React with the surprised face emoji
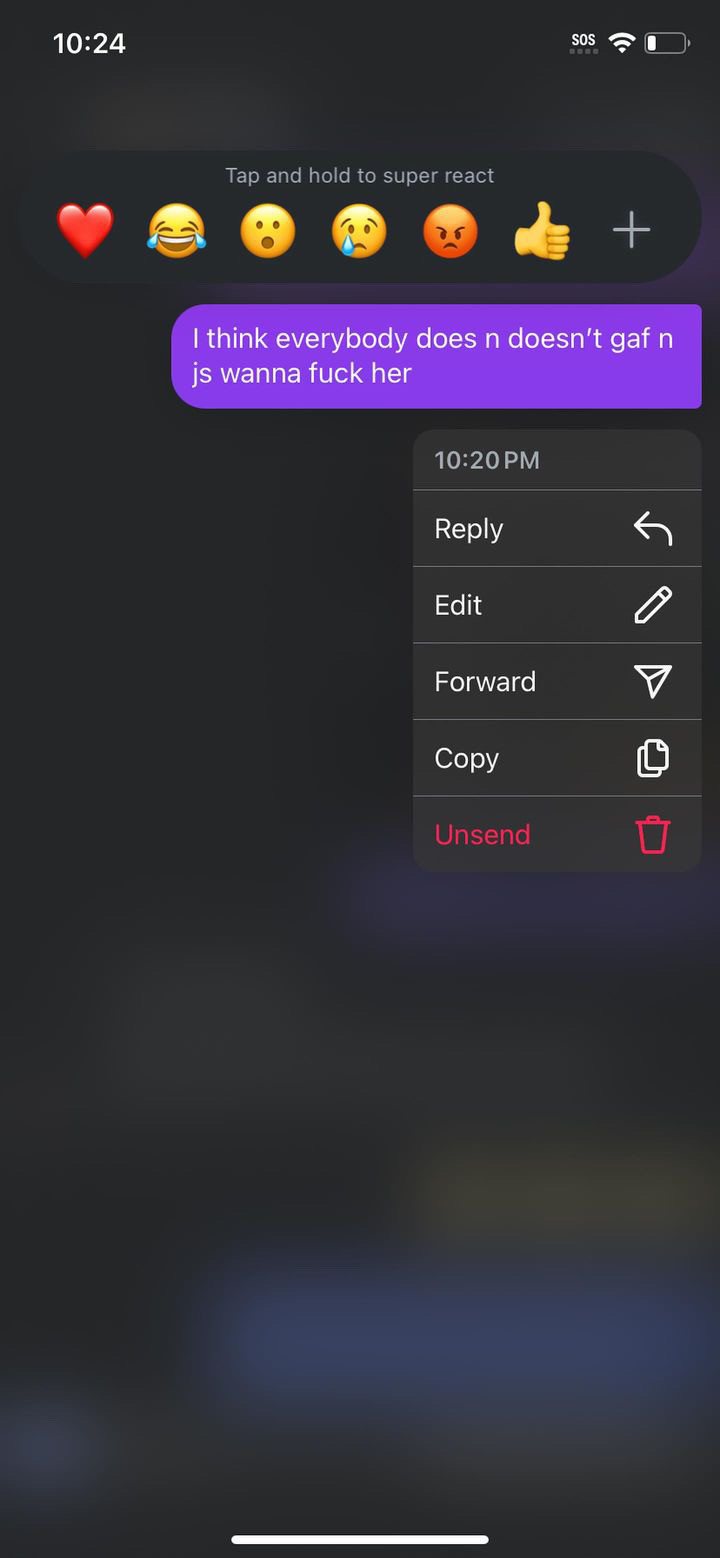Screen dimensions: 720x1558 [x=268, y=231]
